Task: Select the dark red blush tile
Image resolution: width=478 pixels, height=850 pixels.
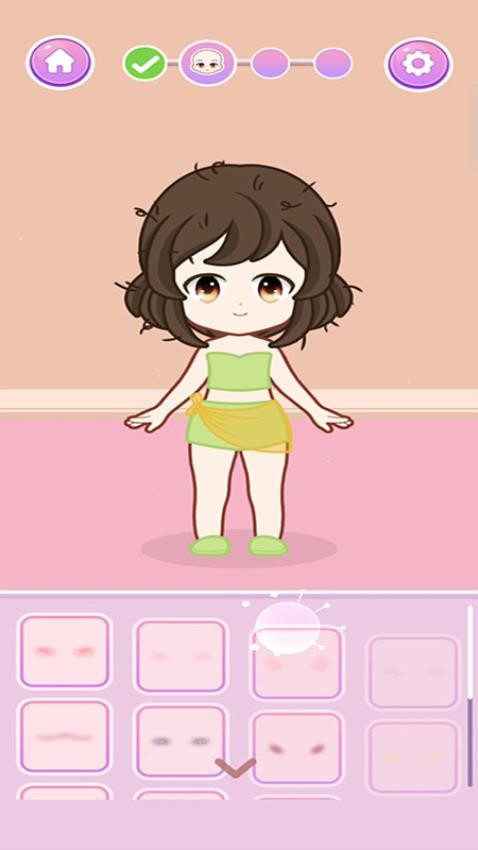Action: 297,748
